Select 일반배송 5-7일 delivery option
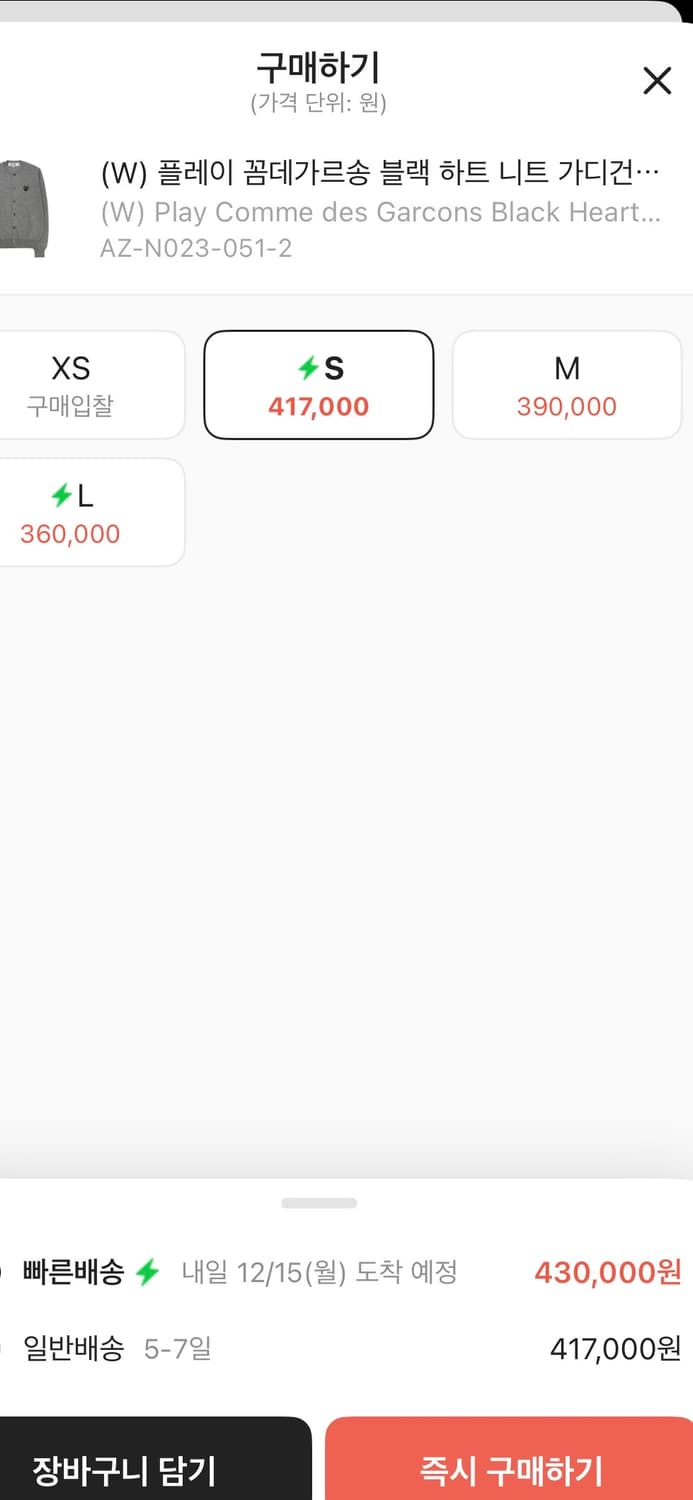This screenshot has height=1500, width=693. pos(340,1349)
